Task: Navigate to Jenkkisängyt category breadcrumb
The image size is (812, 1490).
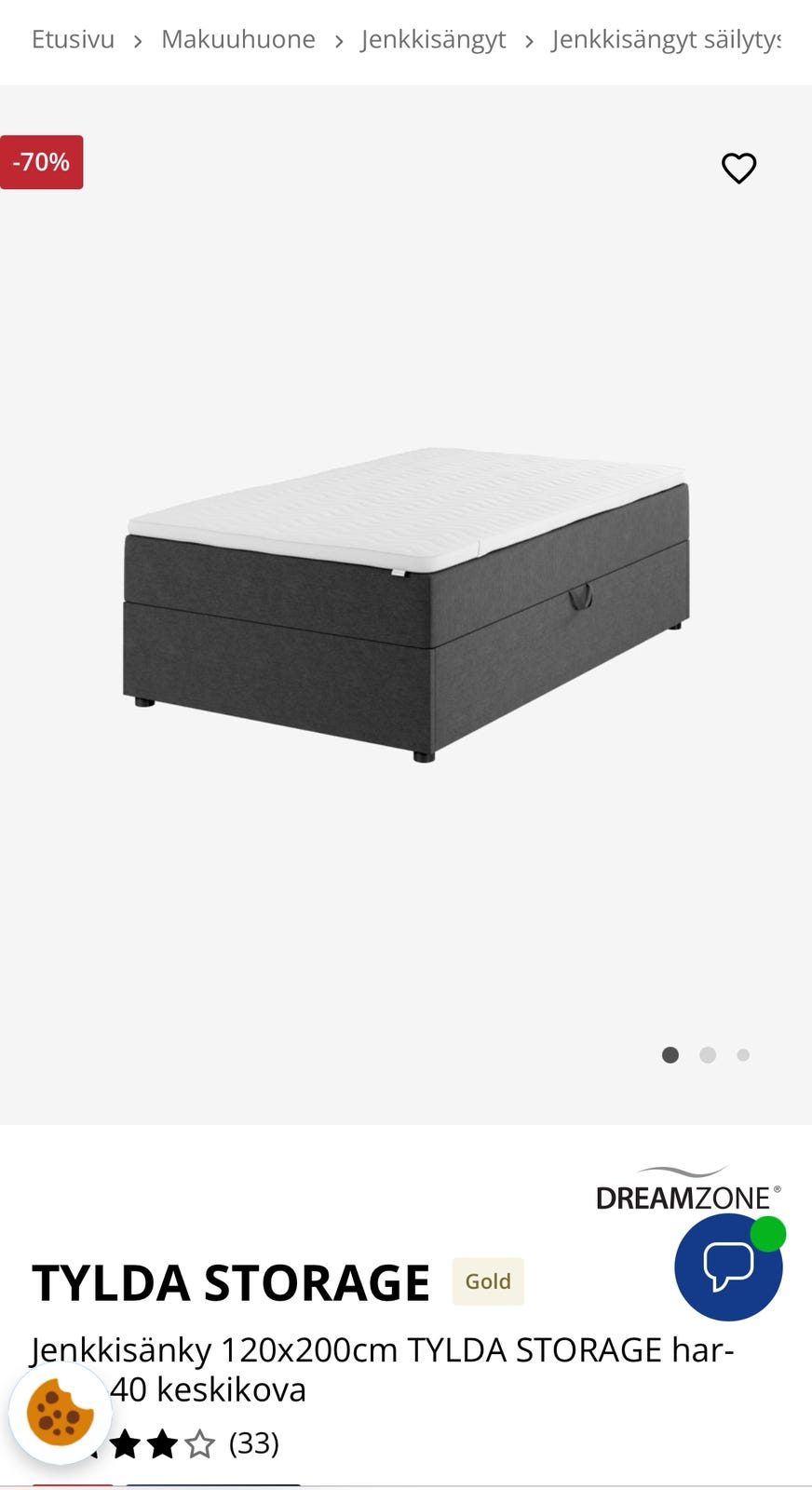Action: coord(433,40)
